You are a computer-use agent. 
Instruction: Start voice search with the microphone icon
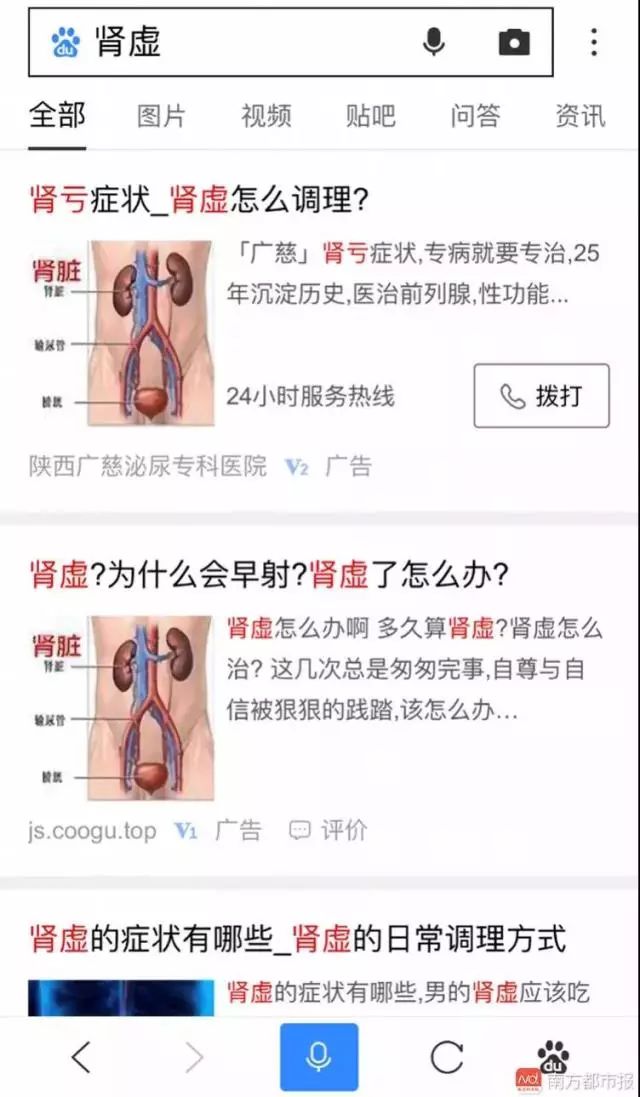pos(433,42)
